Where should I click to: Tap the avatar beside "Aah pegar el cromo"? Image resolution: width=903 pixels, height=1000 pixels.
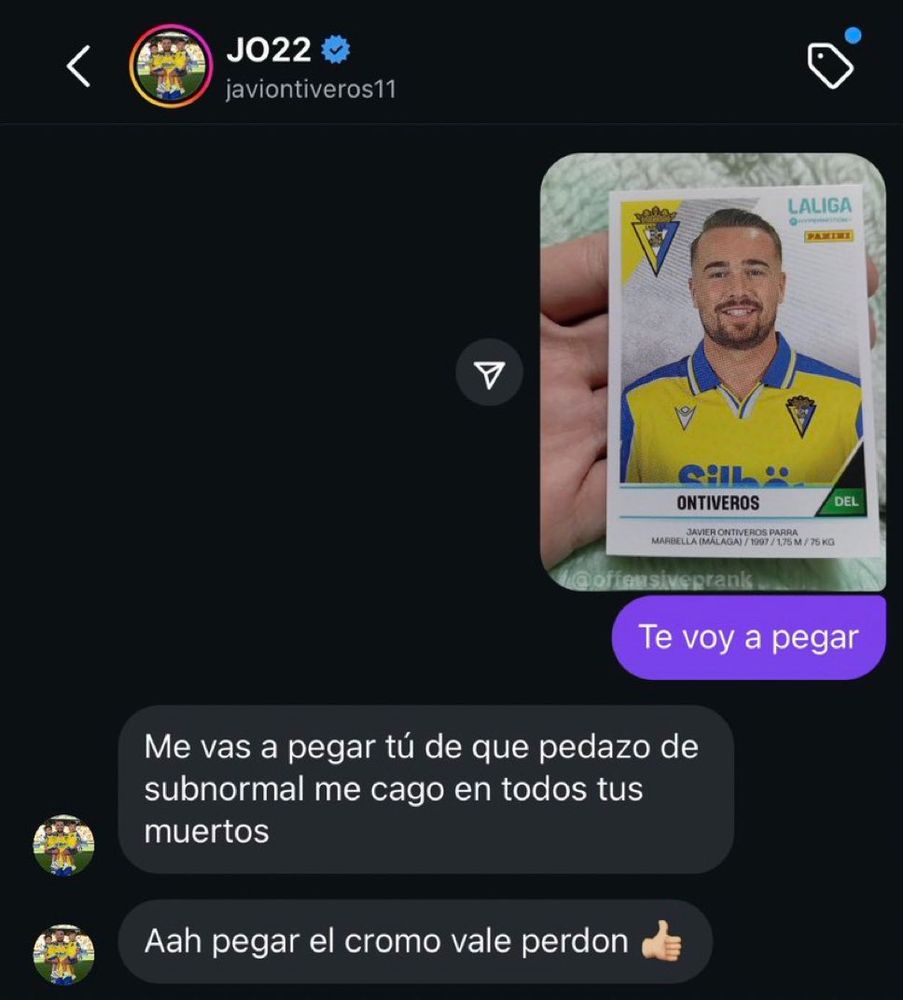click(x=64, y=954)
